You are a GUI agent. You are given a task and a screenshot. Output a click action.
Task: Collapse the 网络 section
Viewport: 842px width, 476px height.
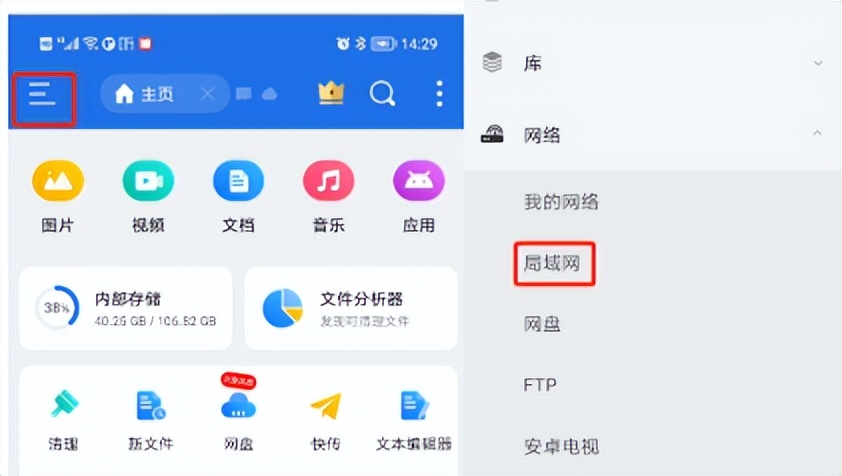click(x=652, y=134)
